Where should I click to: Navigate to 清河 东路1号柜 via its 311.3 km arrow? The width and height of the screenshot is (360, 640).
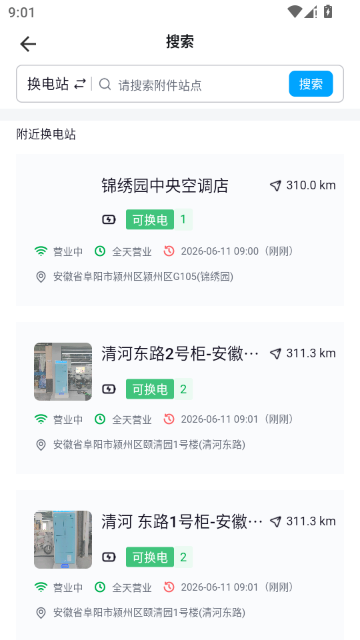[303, 521]
